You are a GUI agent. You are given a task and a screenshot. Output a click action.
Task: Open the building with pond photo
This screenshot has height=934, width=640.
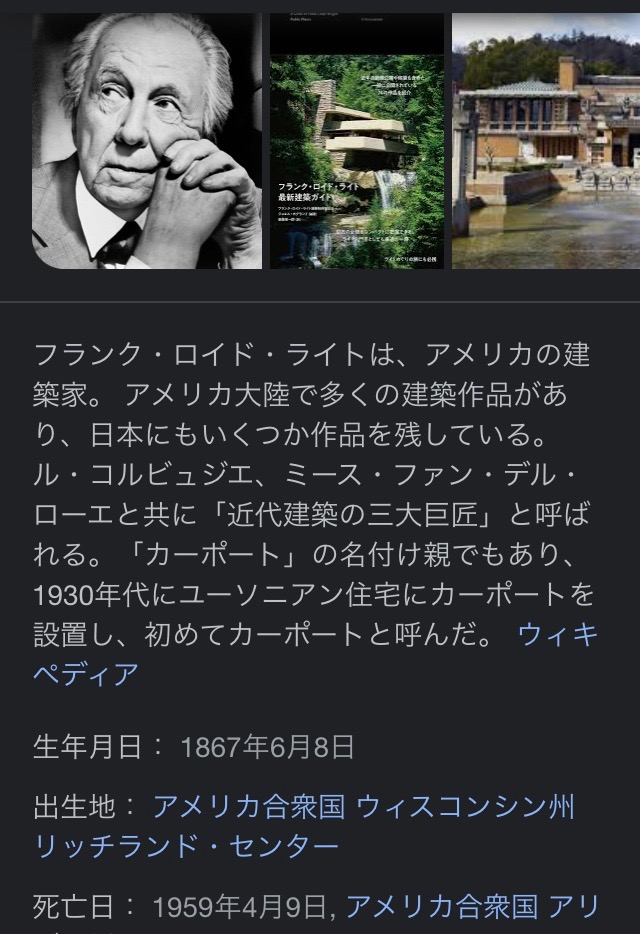546,140
